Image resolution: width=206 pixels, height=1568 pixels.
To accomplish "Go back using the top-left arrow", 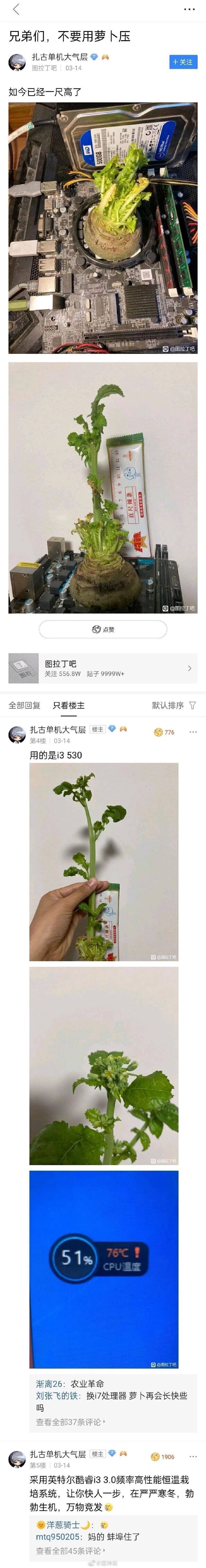I will point(16,9).
